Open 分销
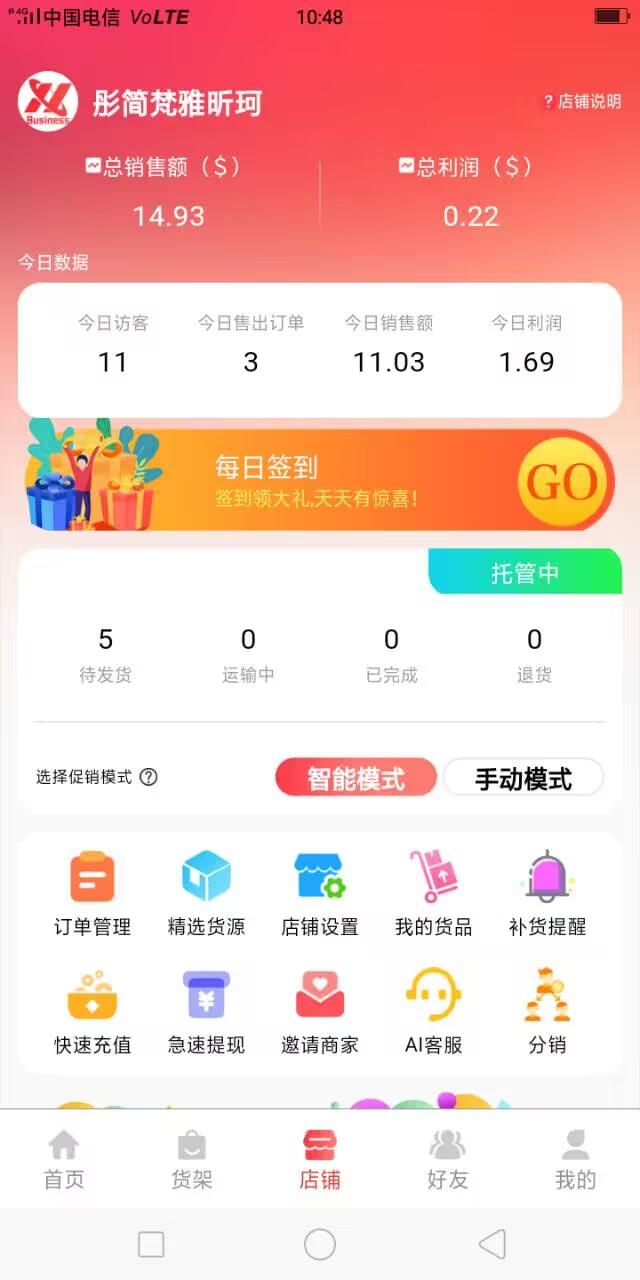Viewport: 640px width, 1280px height. tap(547, 1011)
